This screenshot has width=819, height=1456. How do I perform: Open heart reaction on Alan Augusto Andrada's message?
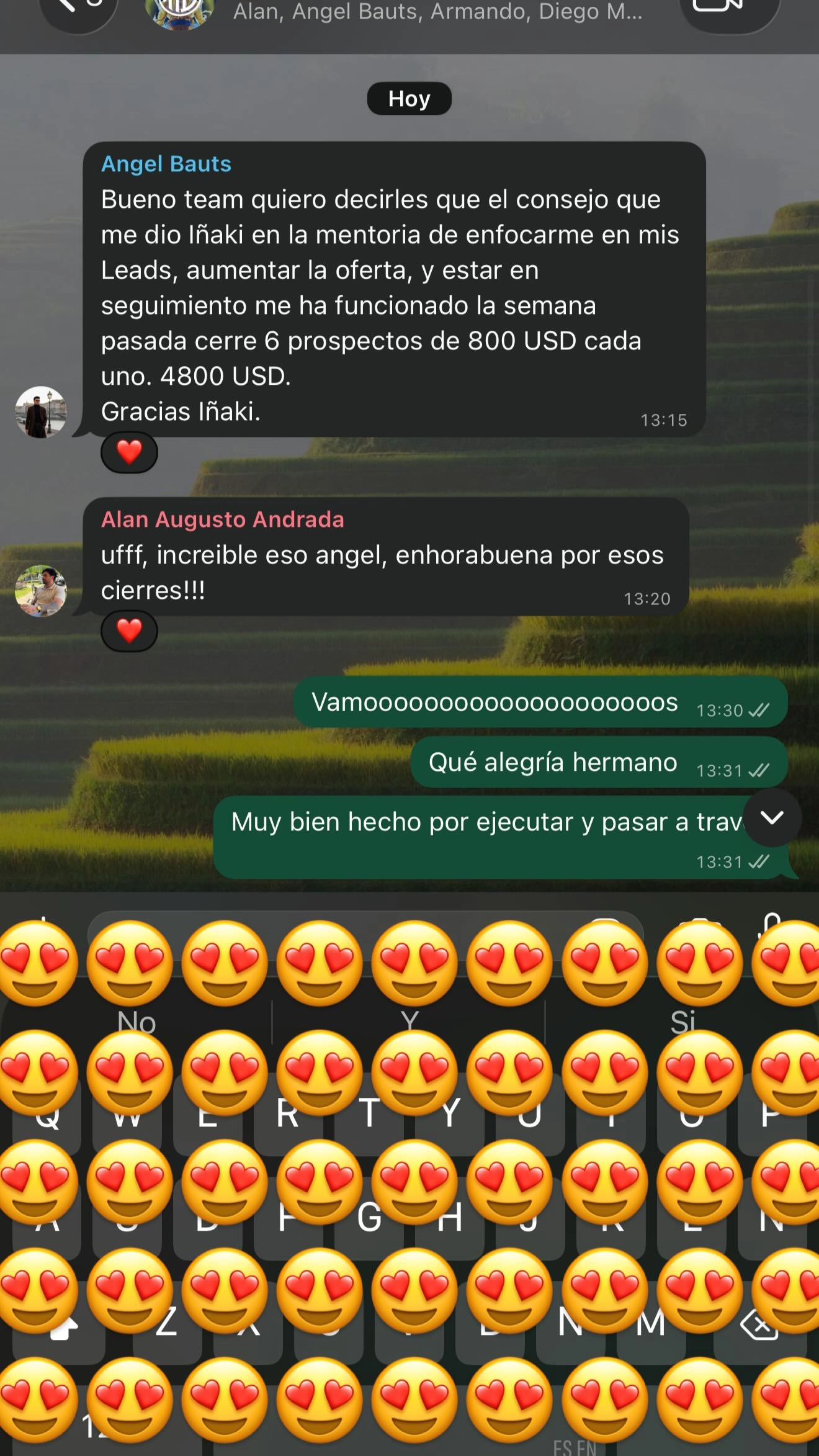tap(129, 631)
